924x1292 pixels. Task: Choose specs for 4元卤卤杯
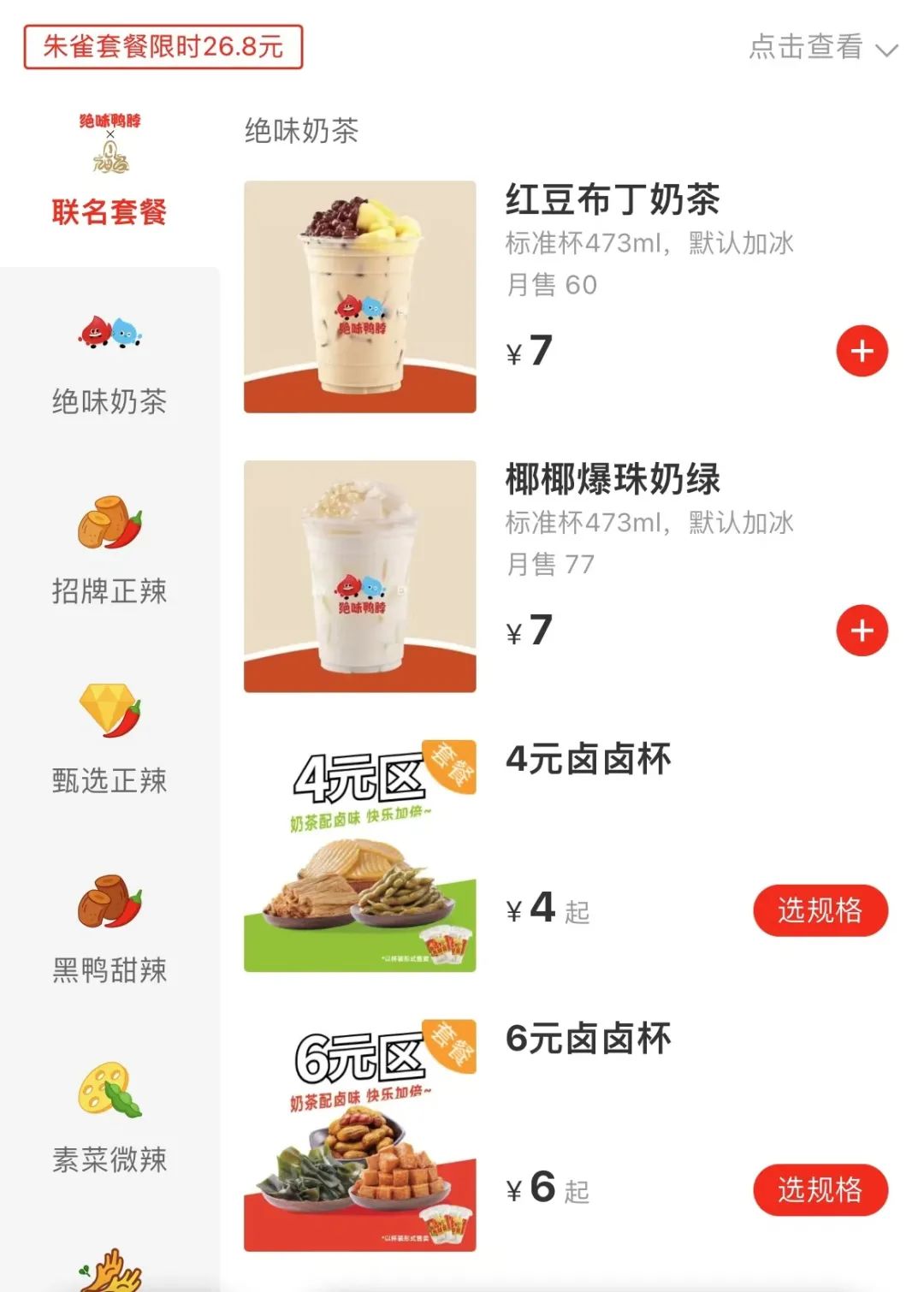tap(820, 910)
